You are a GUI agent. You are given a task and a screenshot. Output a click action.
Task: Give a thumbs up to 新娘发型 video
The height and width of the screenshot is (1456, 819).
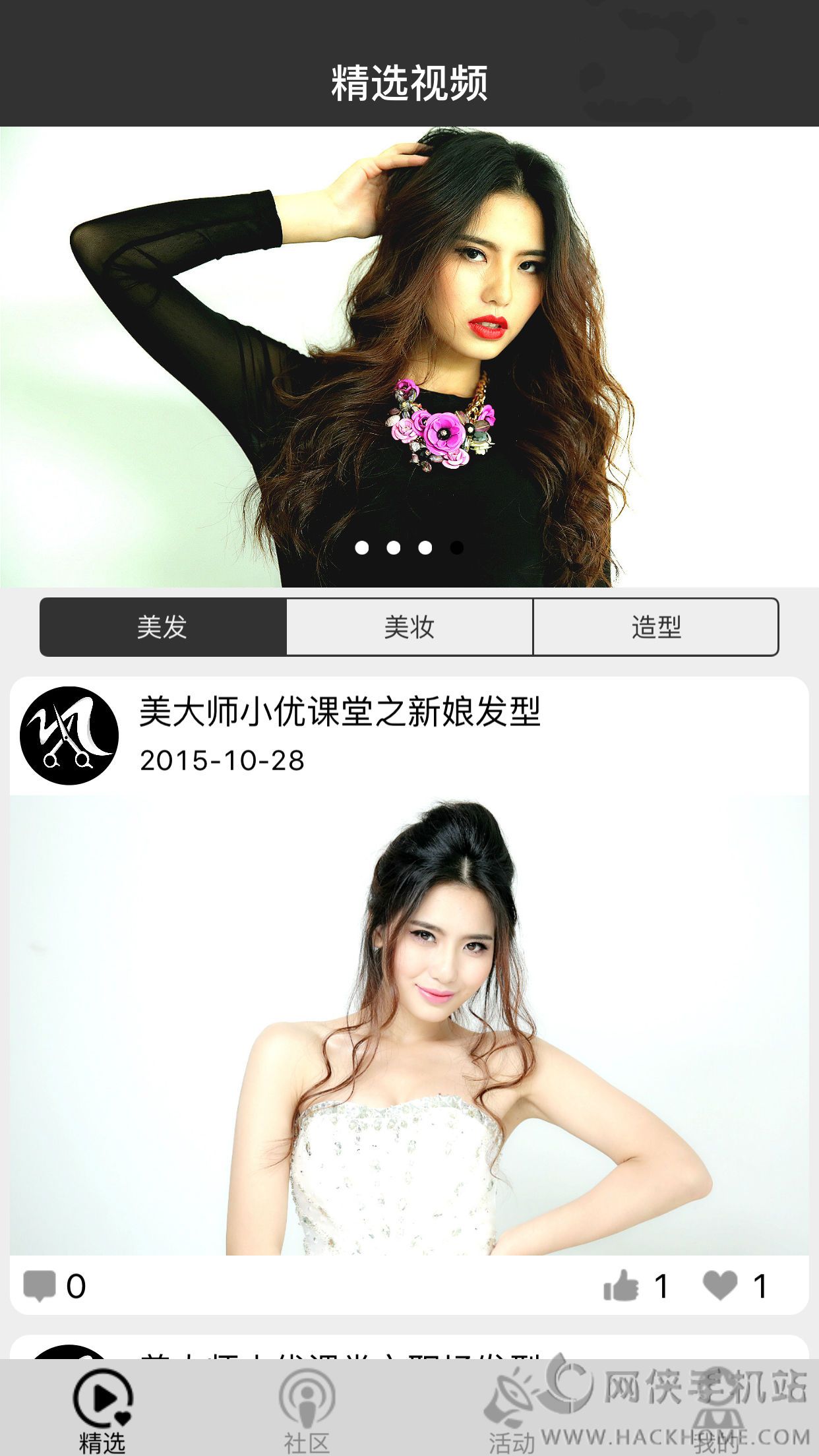point(621,1286)
